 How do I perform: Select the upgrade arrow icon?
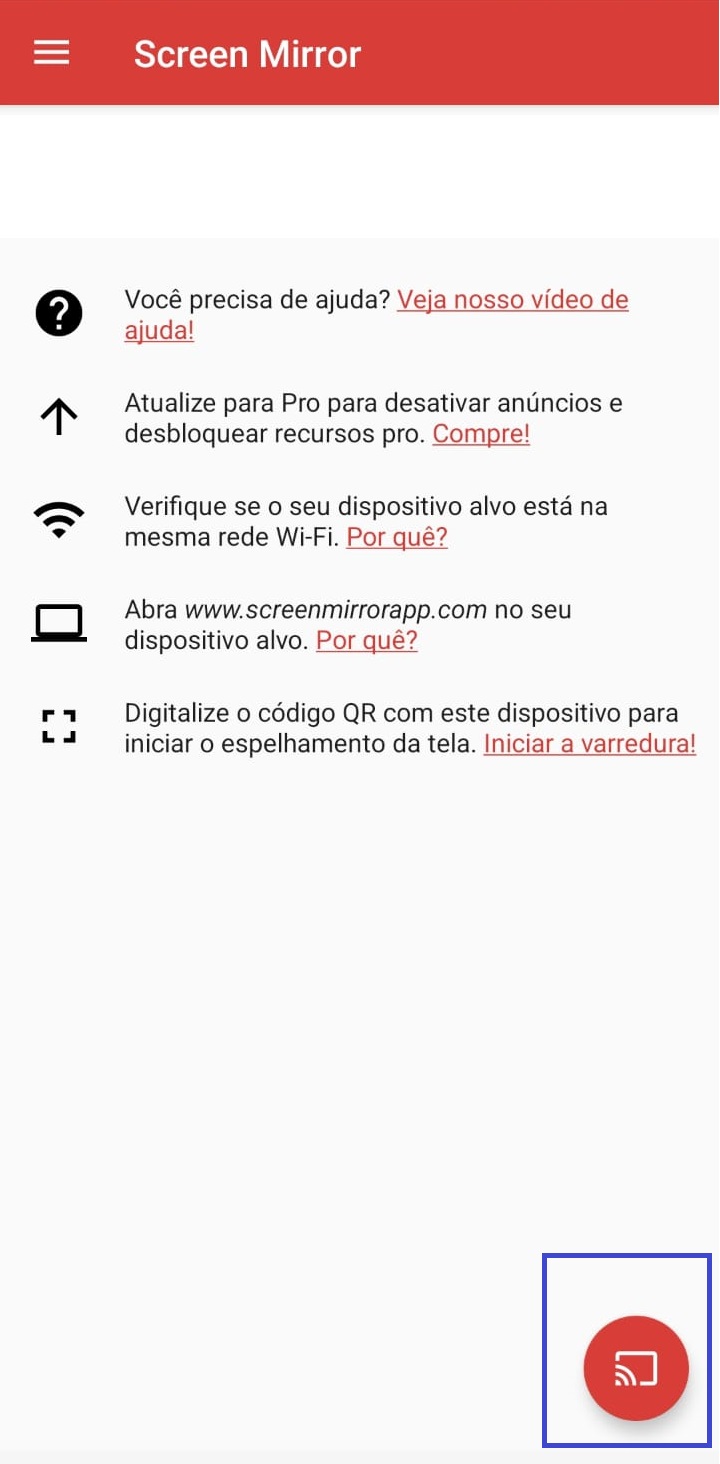(x=59, y=417)
